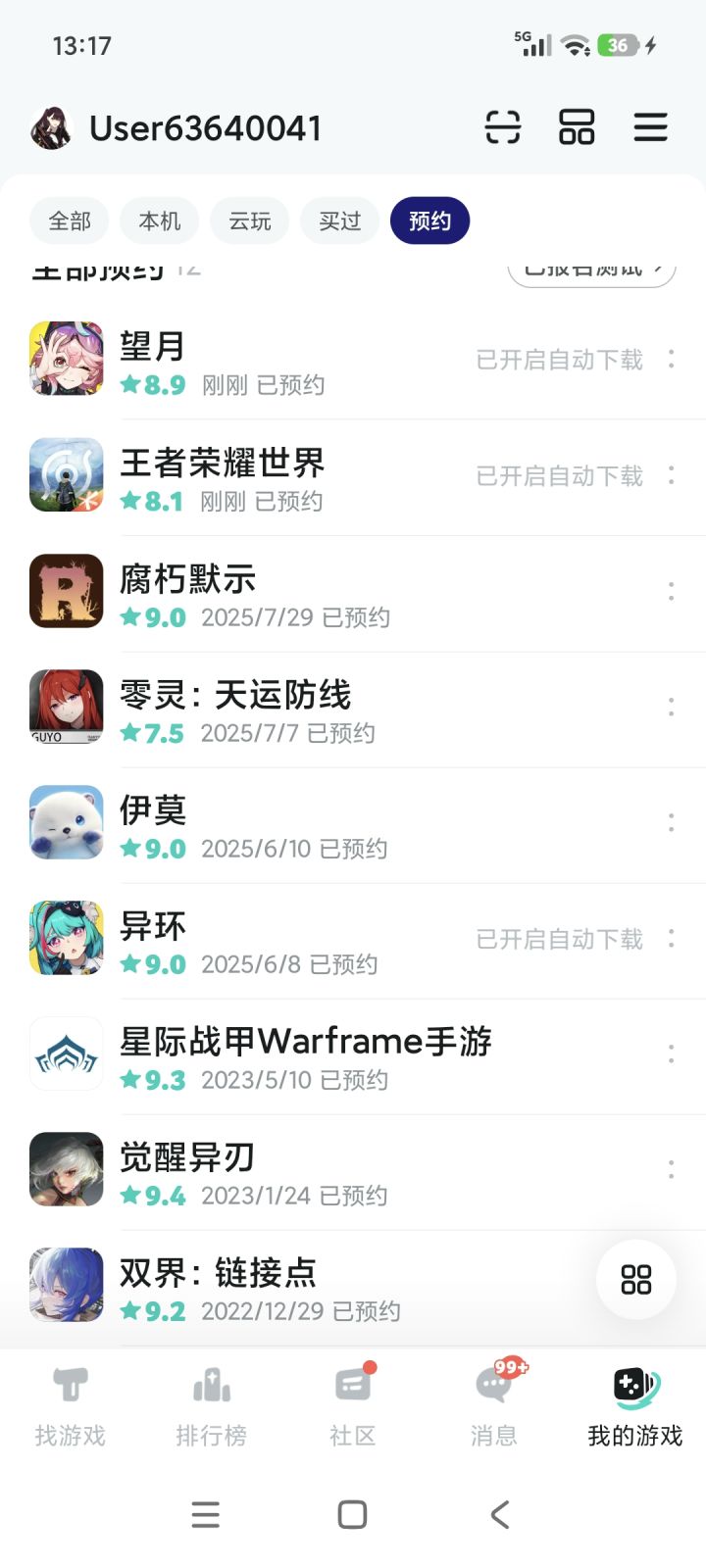Switch to the 买过 tab
The width and height of the screenshot is (706, 1568).
coord(339,220)
